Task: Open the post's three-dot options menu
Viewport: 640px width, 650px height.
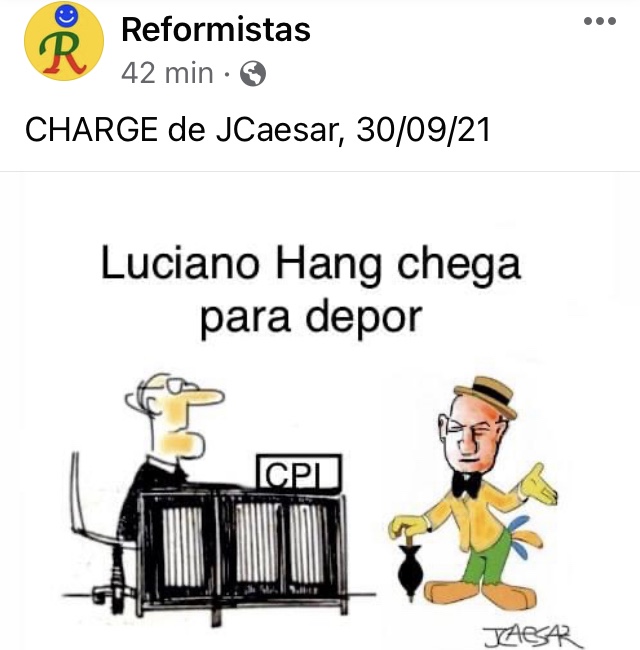Action: [x=599, y=21]
